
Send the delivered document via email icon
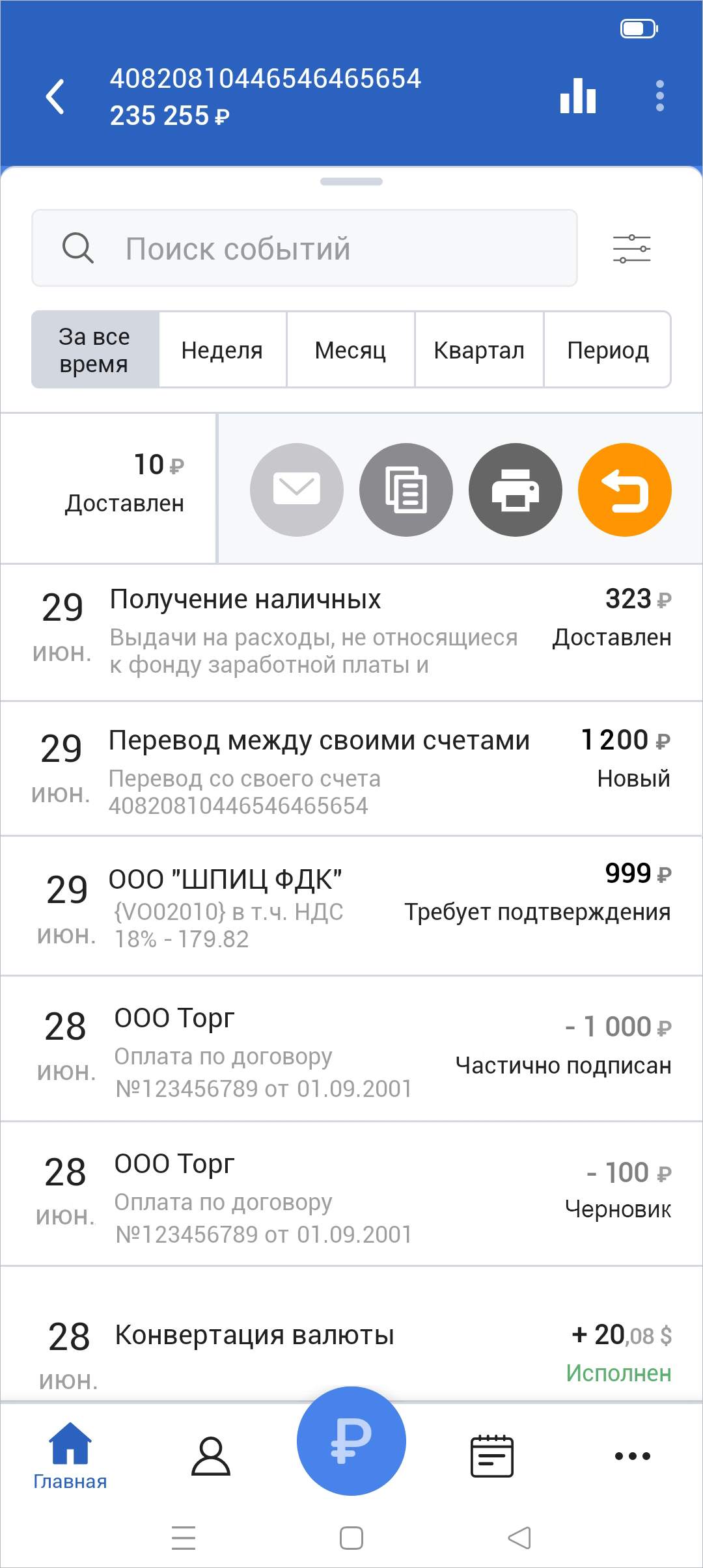tap(296, 489)
